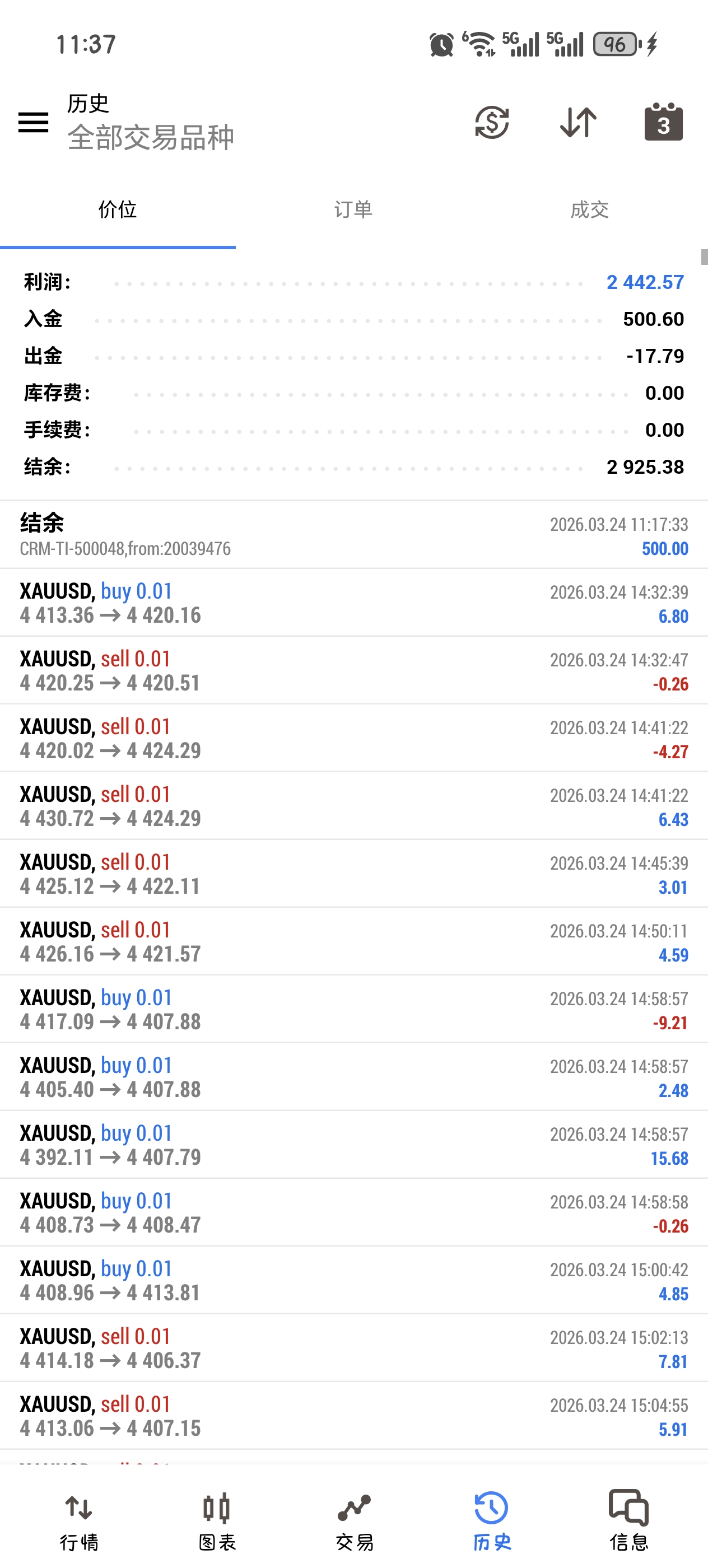
Task: Open the 信息 messages tab
Action: click(x=628, y=1522)
